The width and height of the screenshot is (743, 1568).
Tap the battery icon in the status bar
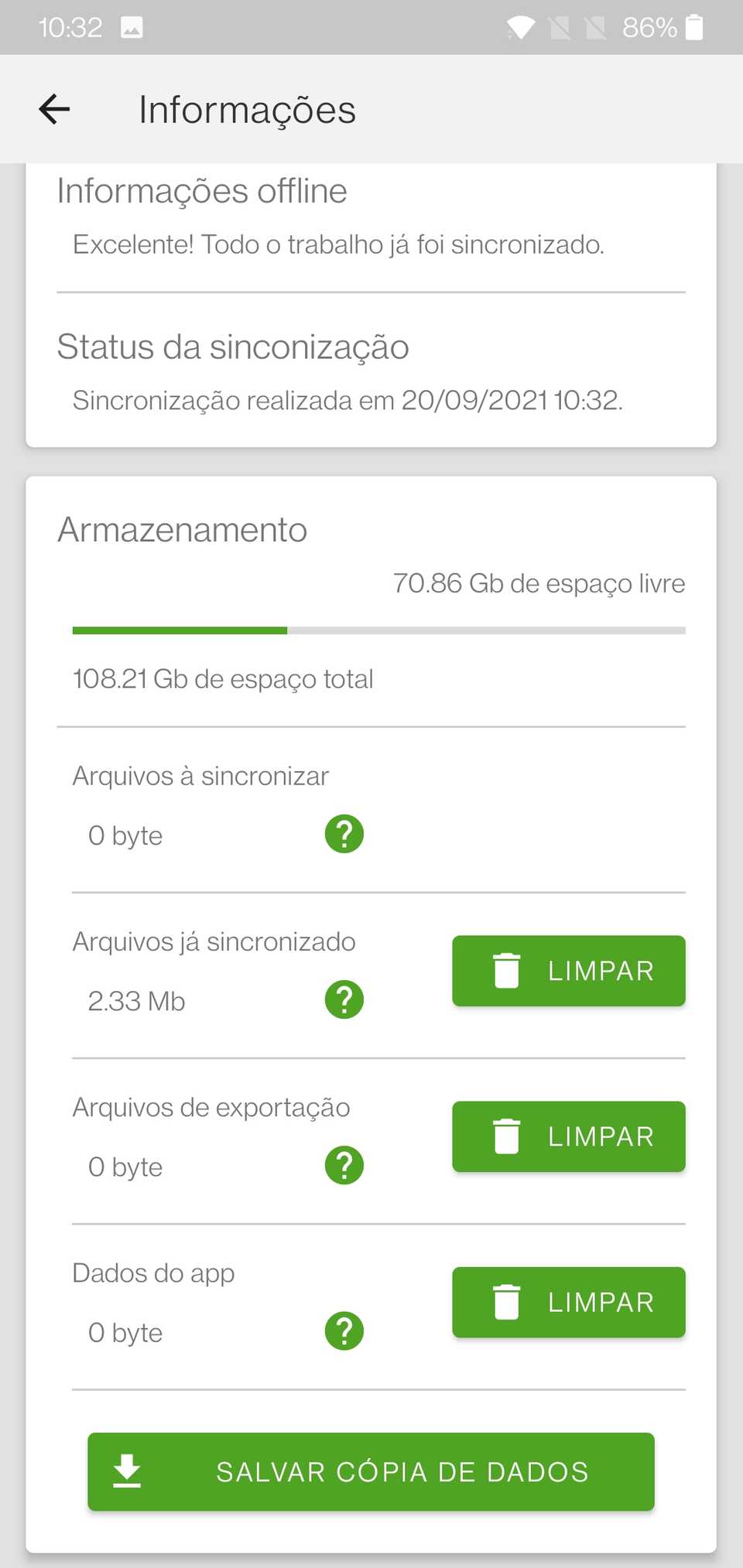(x=694, y=26)
